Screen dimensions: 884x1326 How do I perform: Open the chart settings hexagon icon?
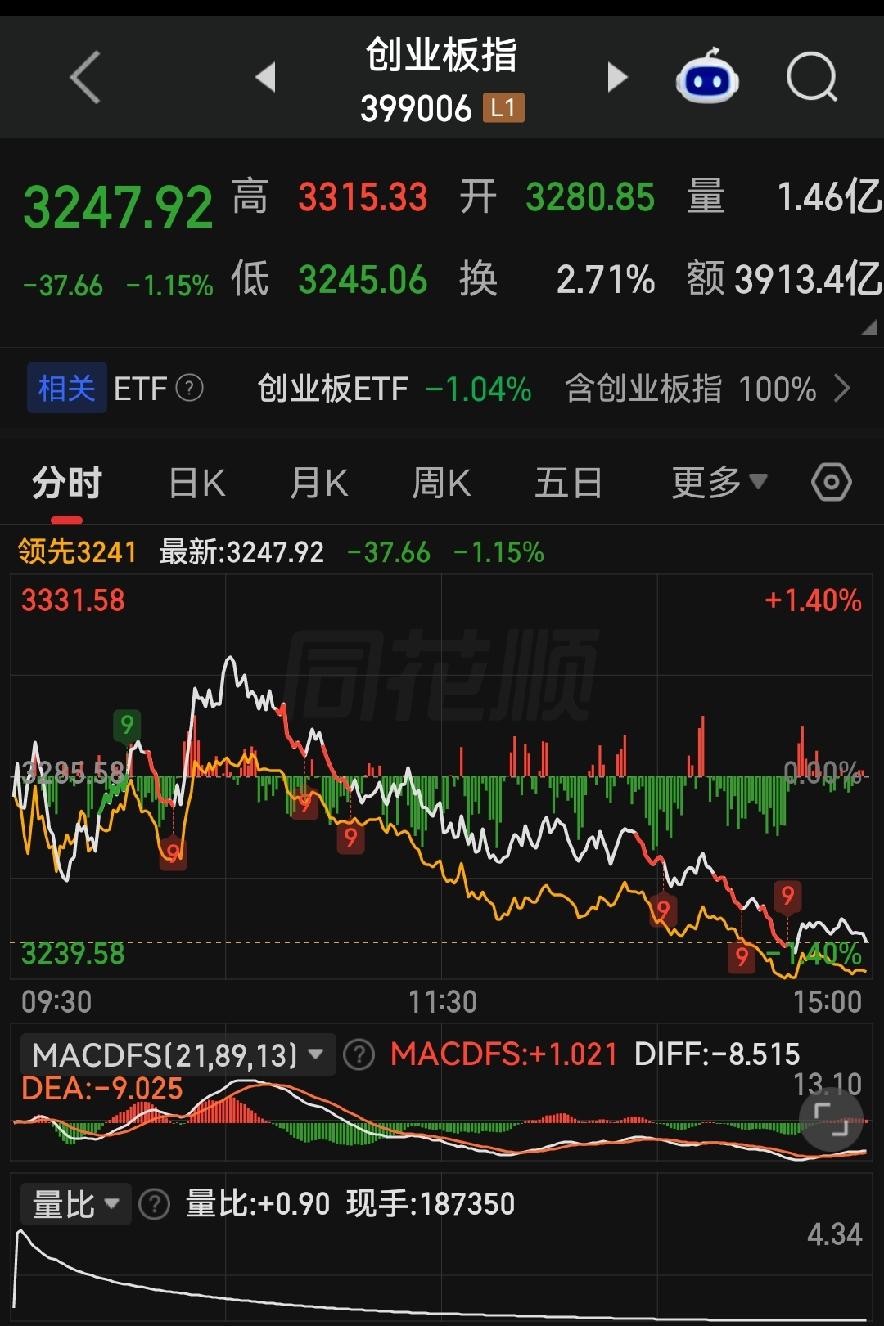831,483
